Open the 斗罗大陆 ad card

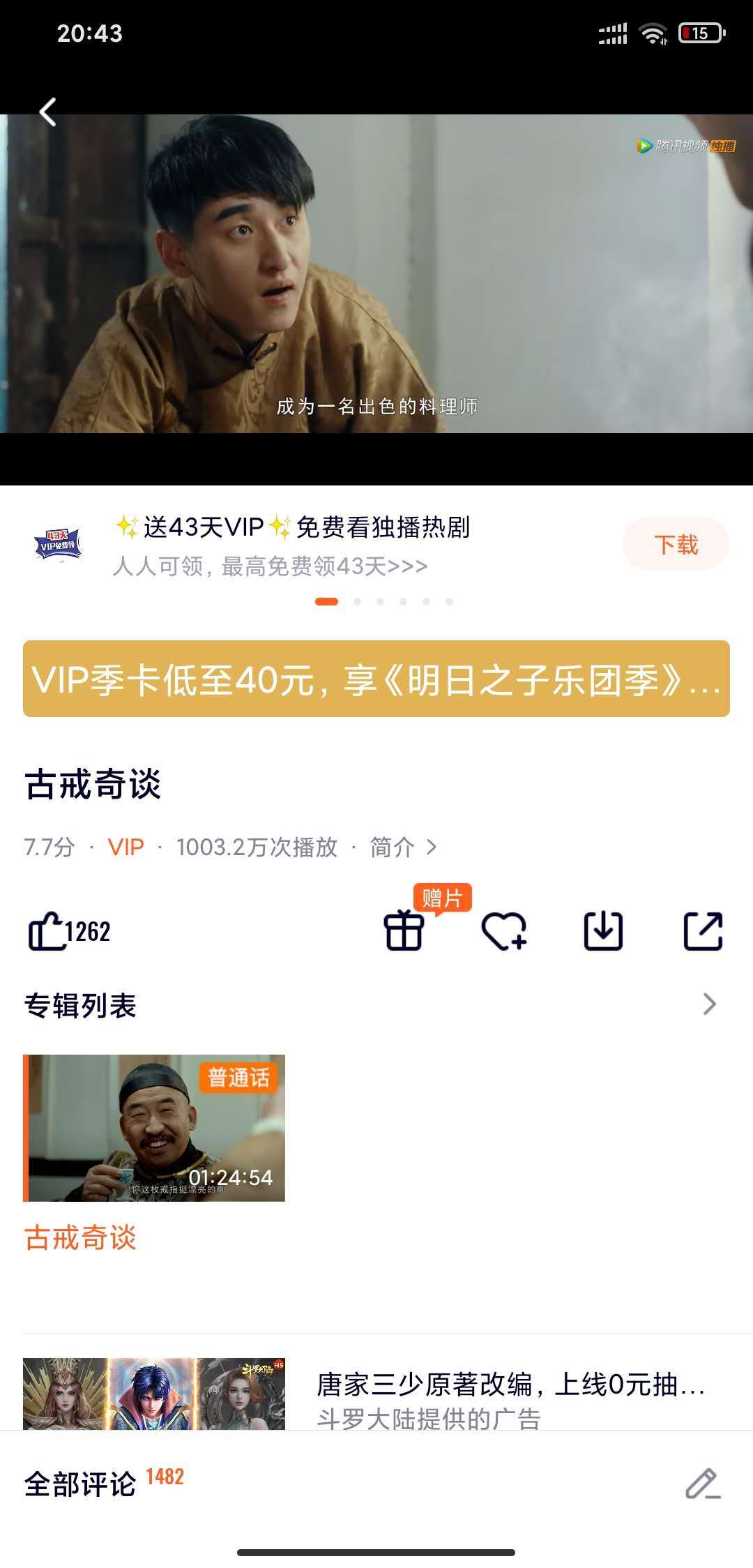point(376,1394)
